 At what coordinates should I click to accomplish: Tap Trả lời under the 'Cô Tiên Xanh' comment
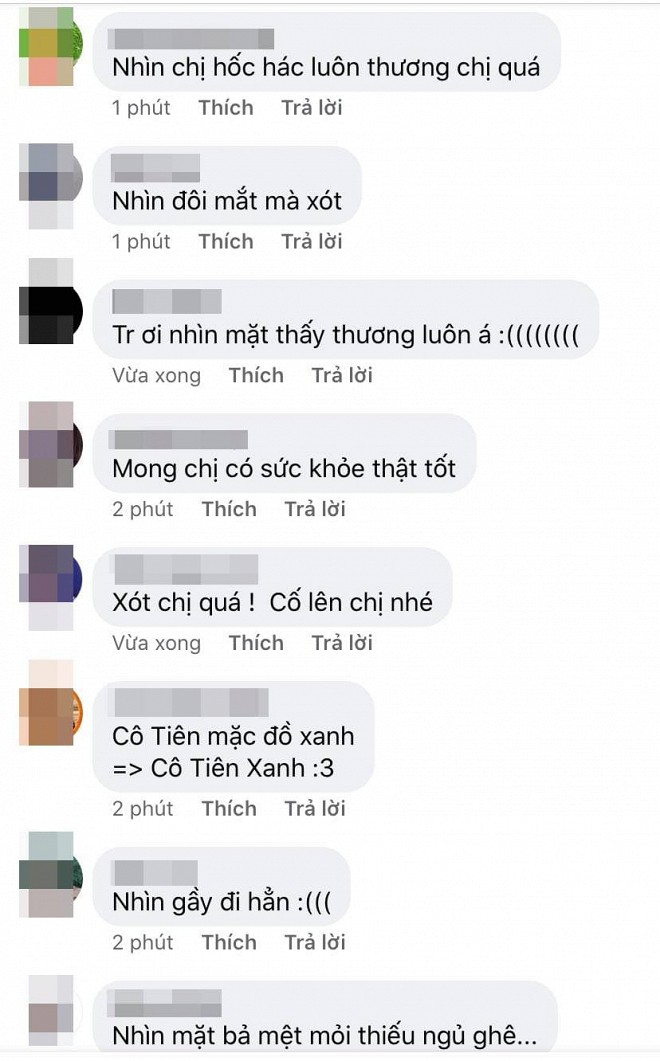click(315, 809)
